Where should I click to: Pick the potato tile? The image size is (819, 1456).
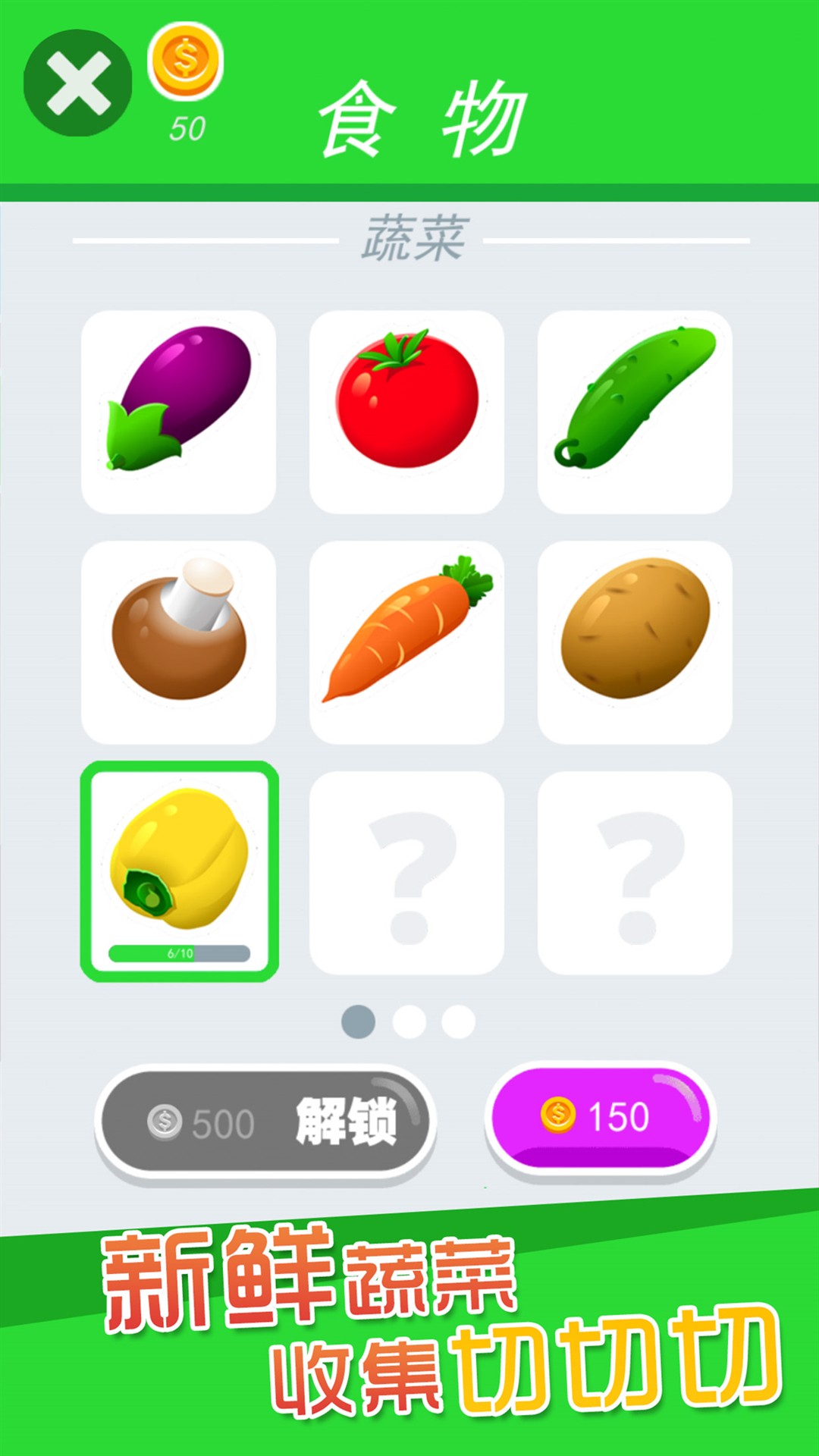point(635,642)
